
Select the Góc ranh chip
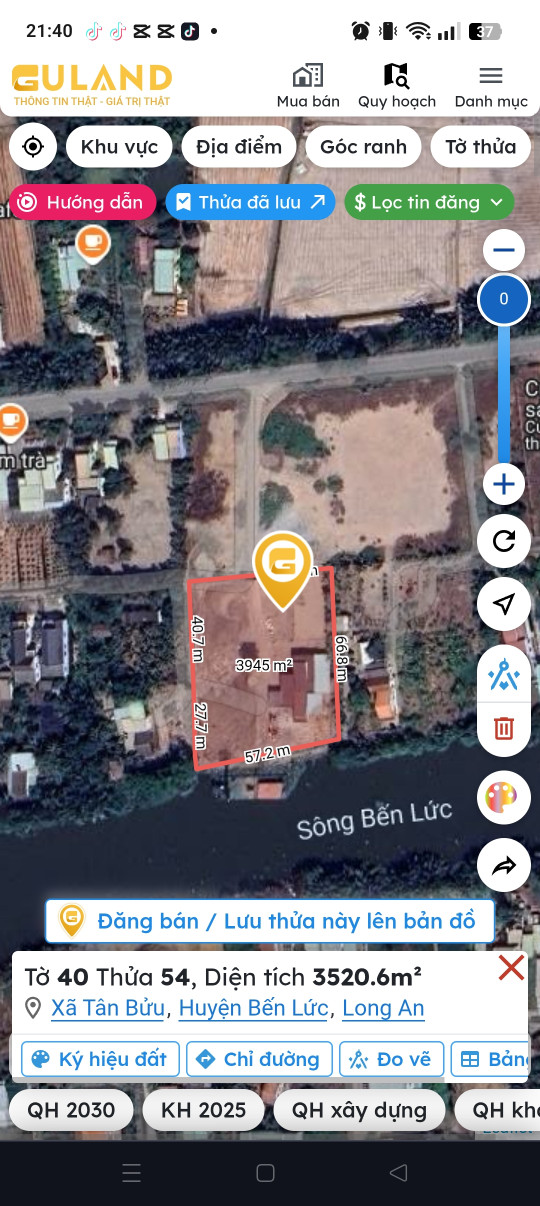[363, 147]
